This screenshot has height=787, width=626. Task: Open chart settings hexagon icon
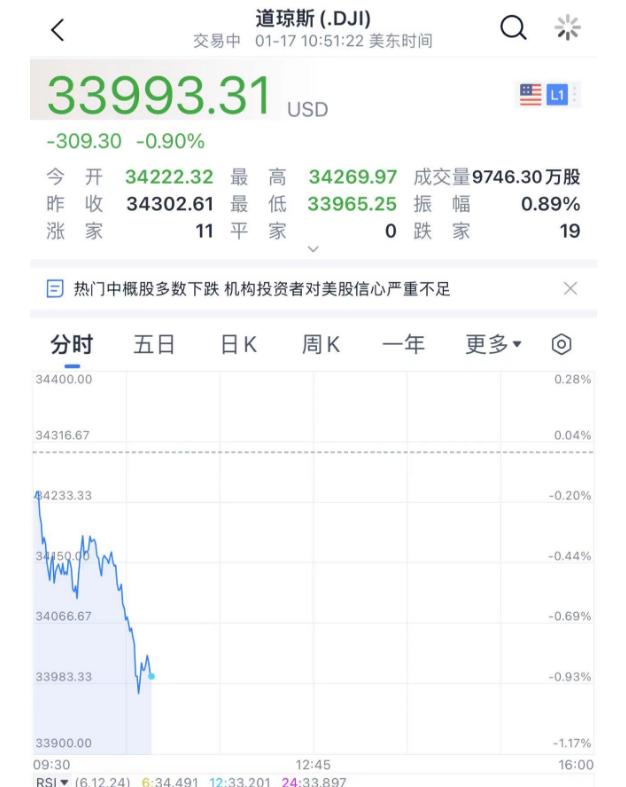562,345
